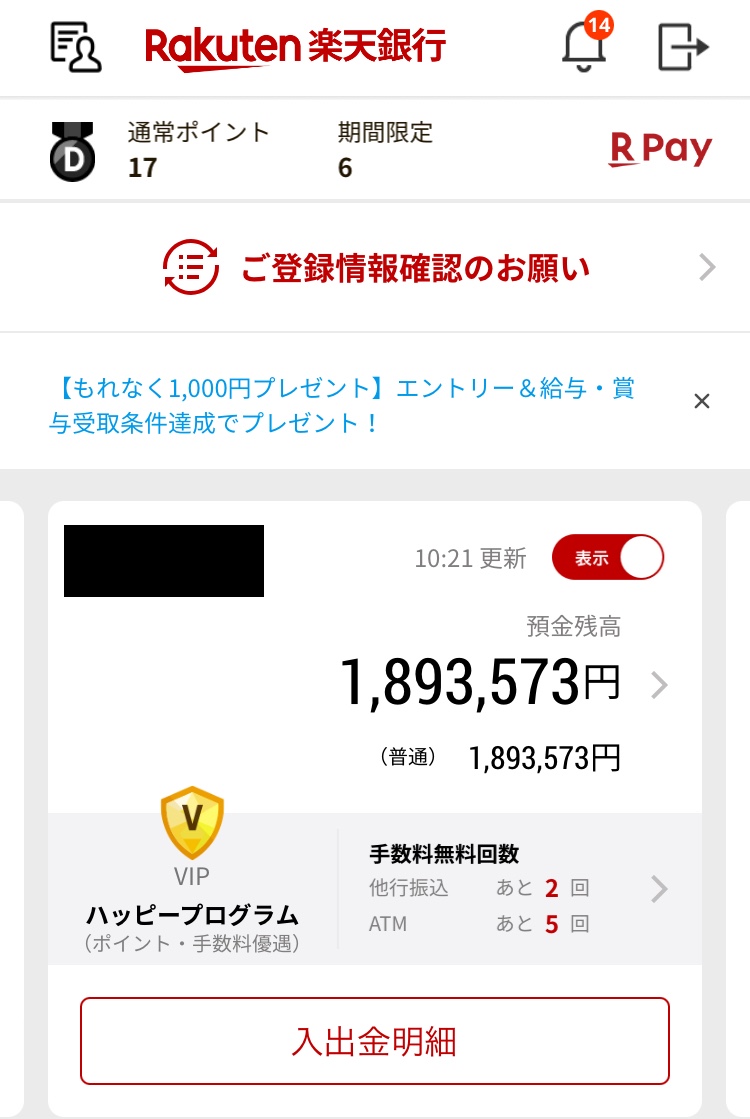Toggle the 表示 balance visibility switch
This screenshot has width=750, height=1119.
(x=608, y=558)
